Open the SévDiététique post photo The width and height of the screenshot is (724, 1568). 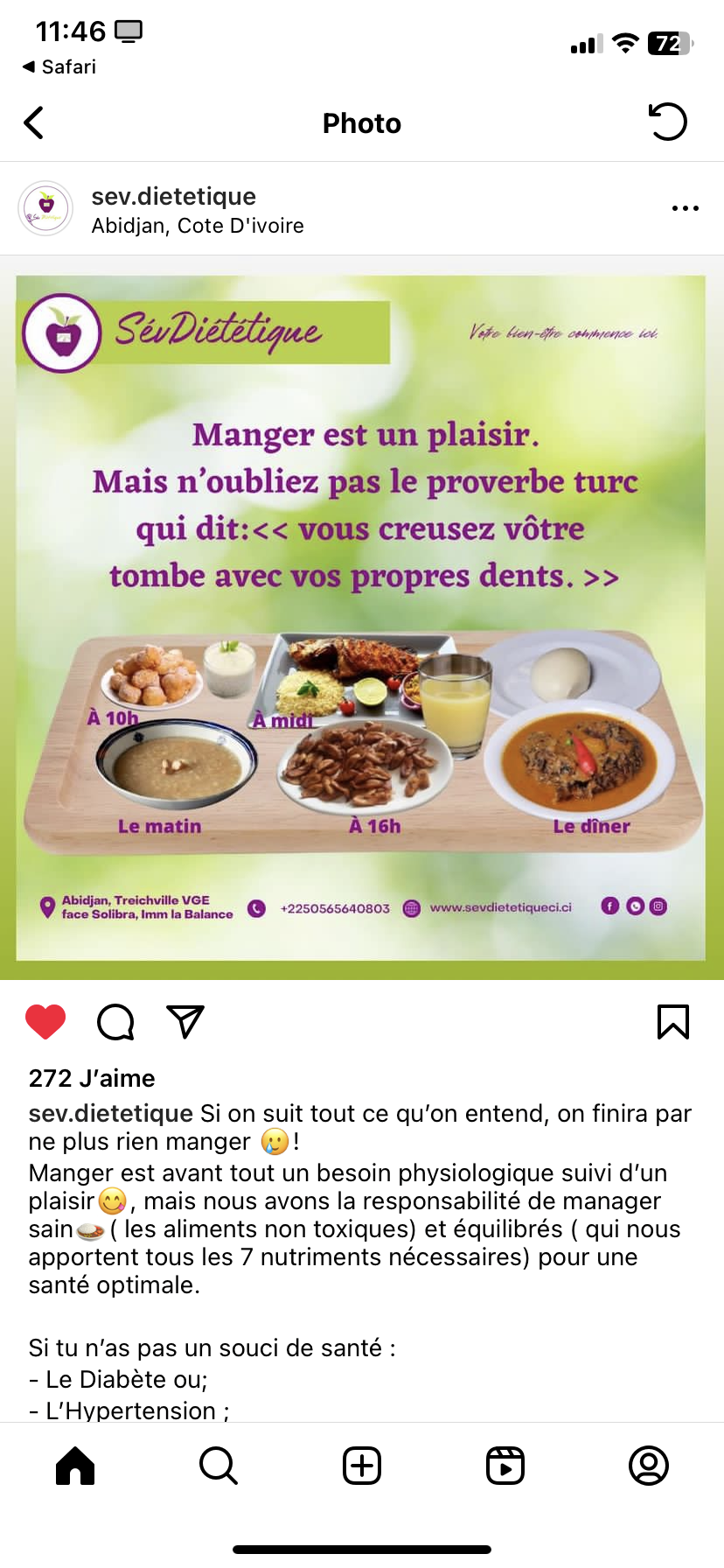tap(361, 618)
